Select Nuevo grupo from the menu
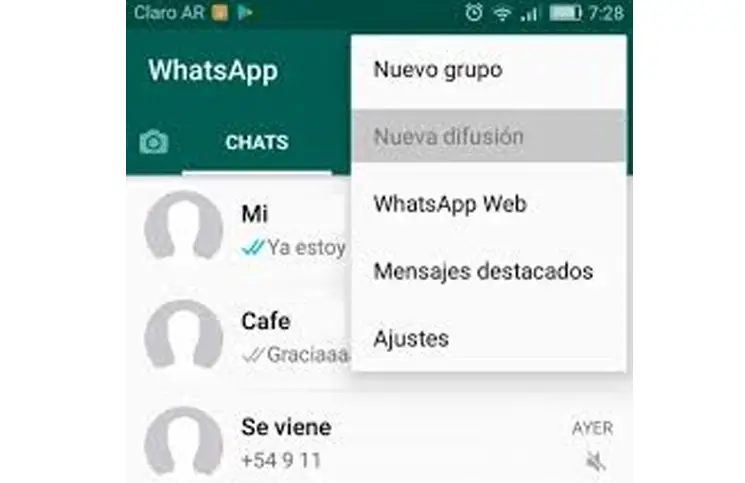The width and height of the screenshot is (745, 483). (x=437, y=70)
